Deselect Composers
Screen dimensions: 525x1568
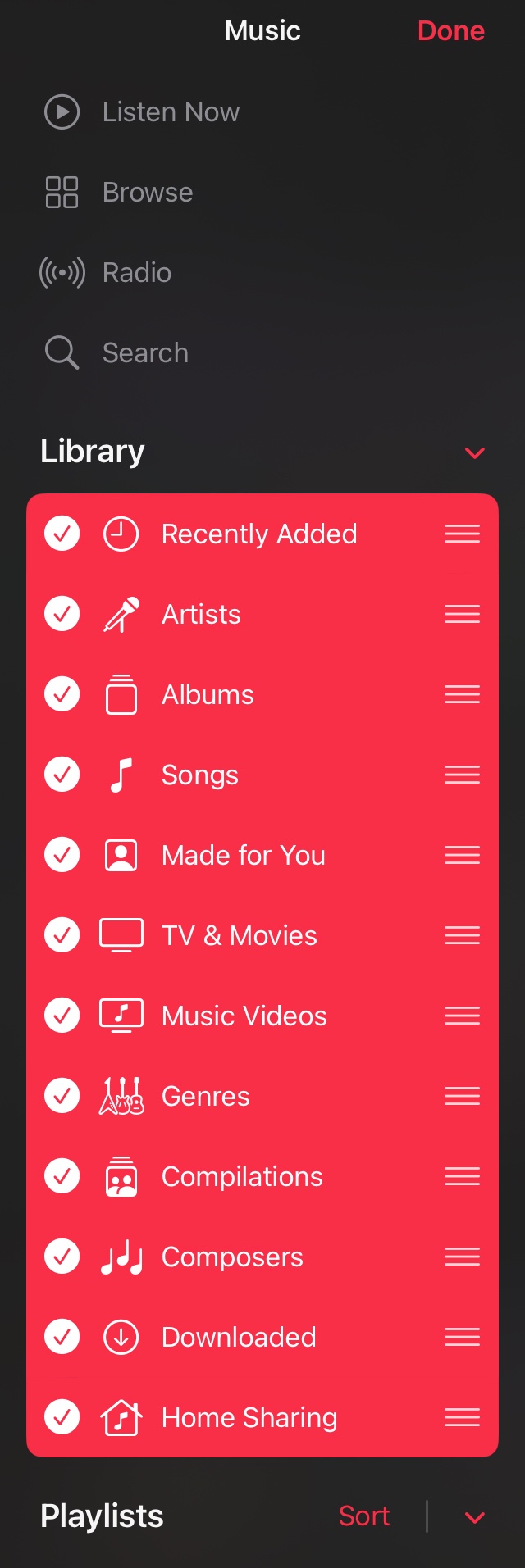coord(62,1257)
